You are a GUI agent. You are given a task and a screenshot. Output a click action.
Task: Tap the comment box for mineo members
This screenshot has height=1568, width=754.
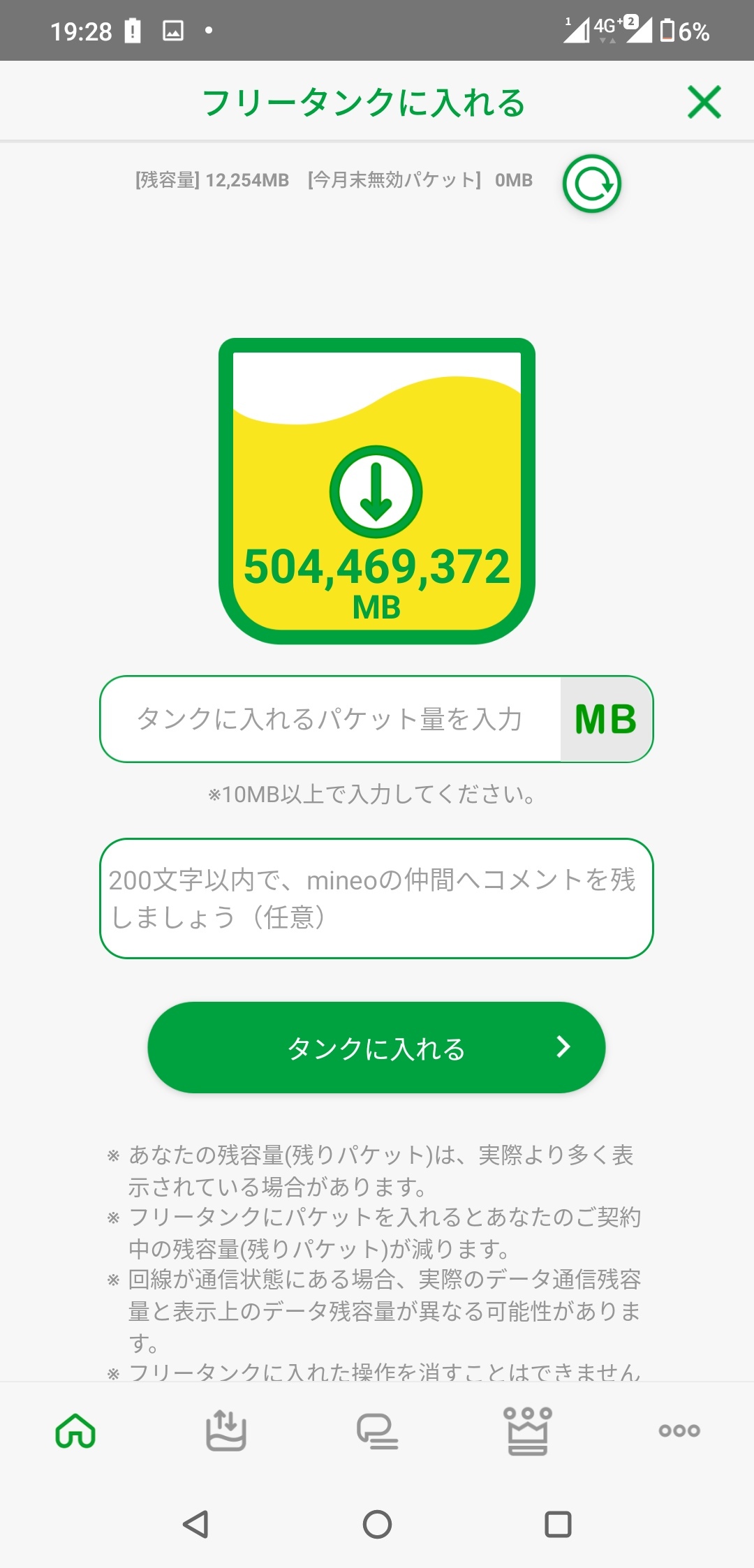tap(376, 898)
